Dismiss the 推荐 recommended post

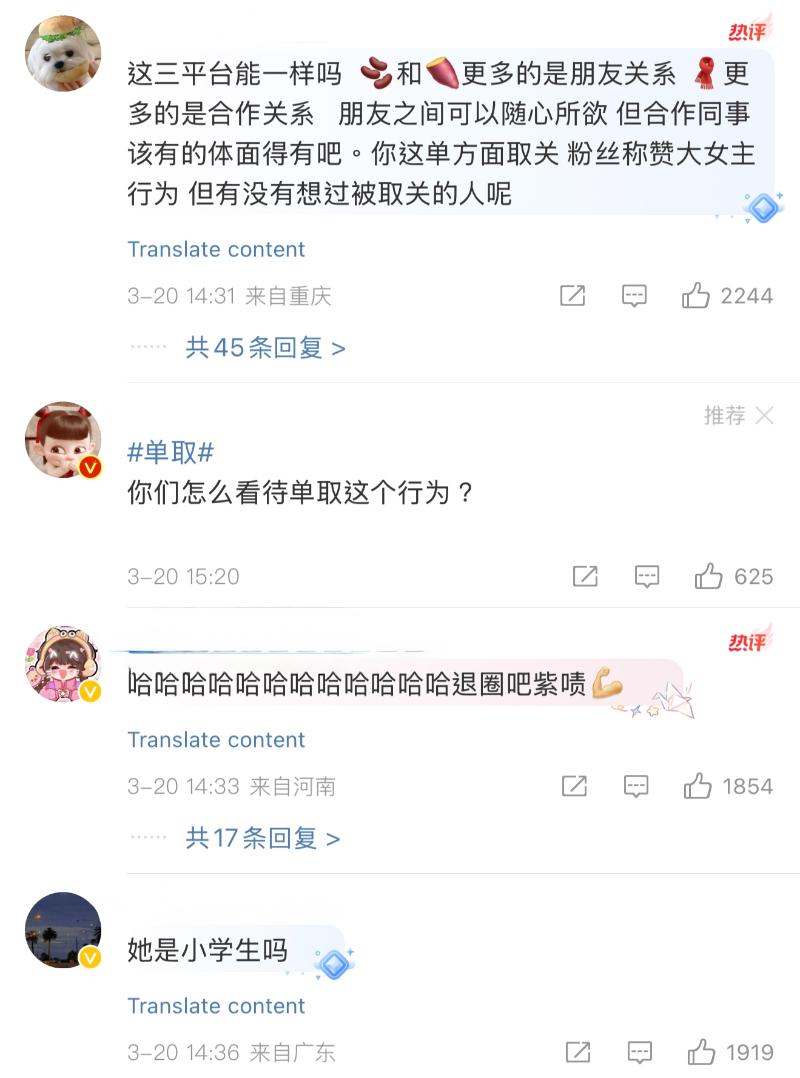tap(764, 415)
